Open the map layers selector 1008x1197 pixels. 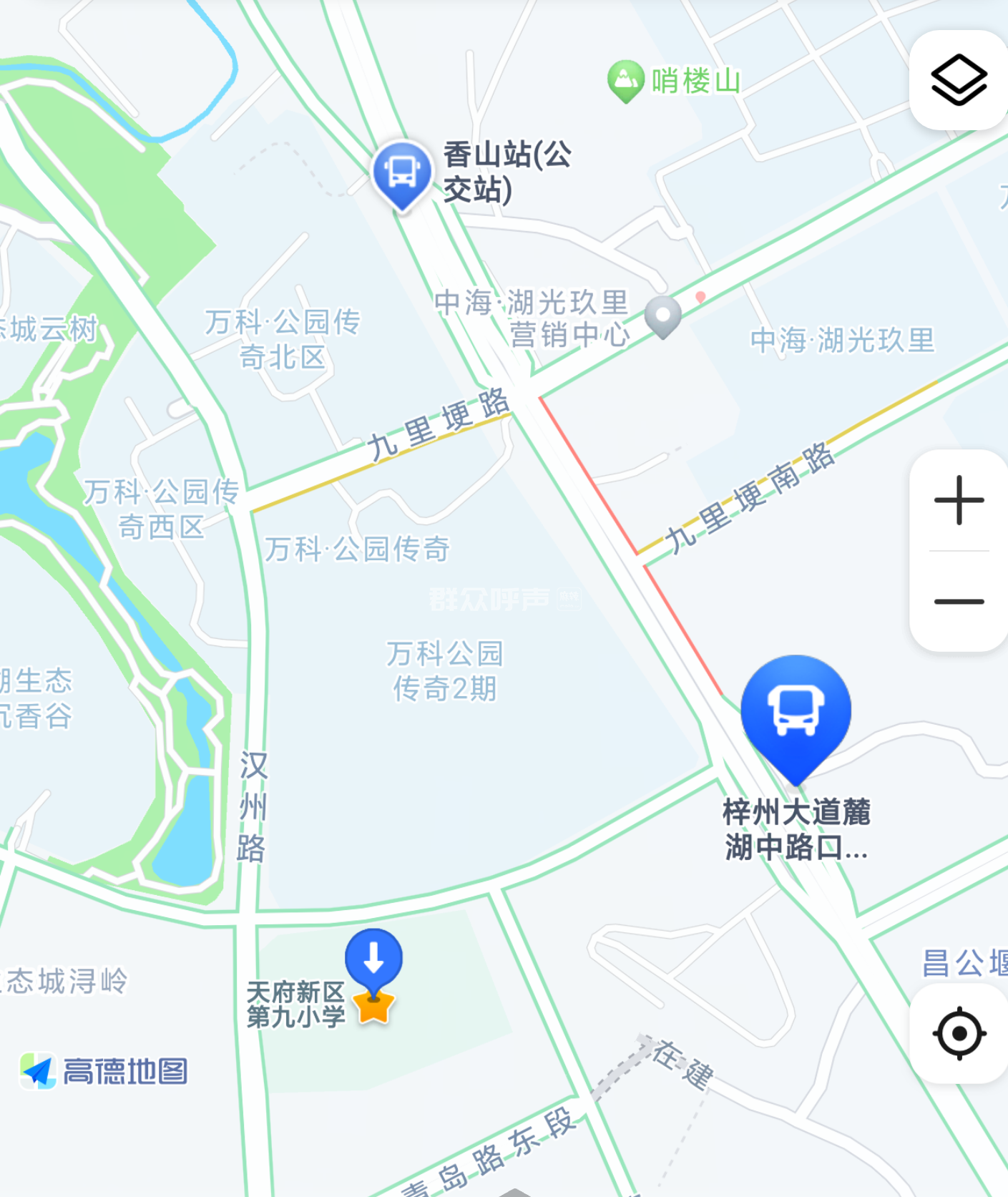click(x=959, y=80)
